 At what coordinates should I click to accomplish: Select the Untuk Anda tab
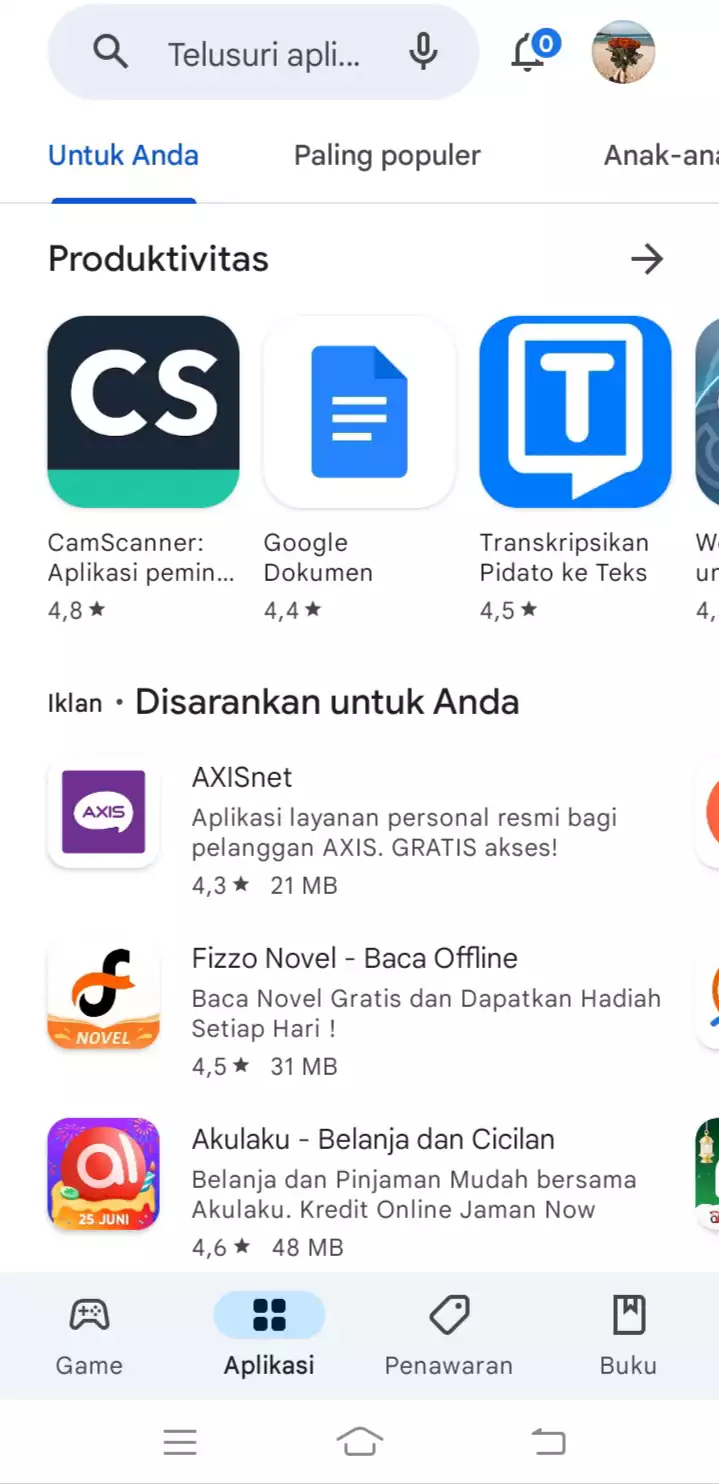123,156
